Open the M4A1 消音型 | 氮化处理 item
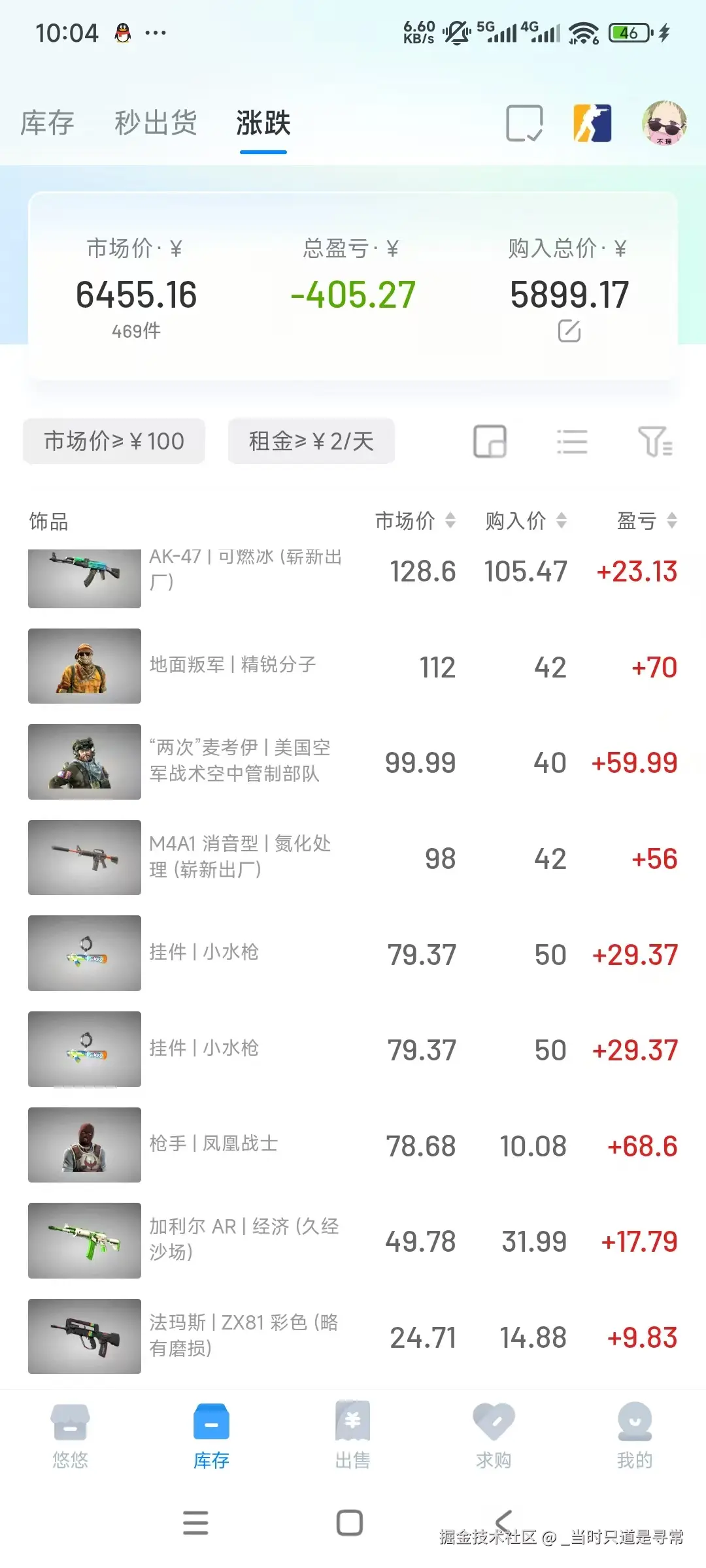The height and width of the screenshot is (1568, 706). point(239,857)
